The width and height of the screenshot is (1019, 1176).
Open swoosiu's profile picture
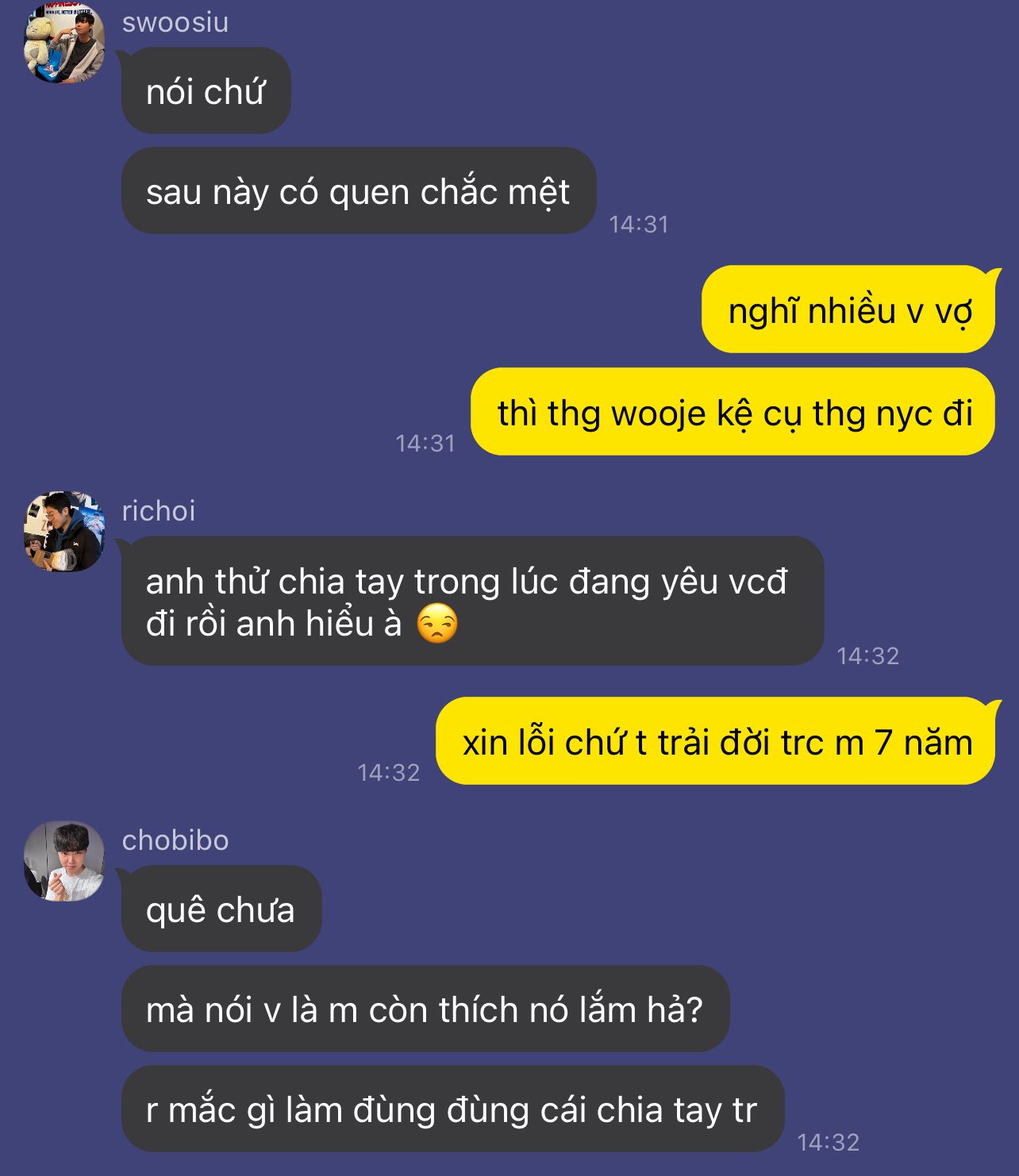pos(64,44)
